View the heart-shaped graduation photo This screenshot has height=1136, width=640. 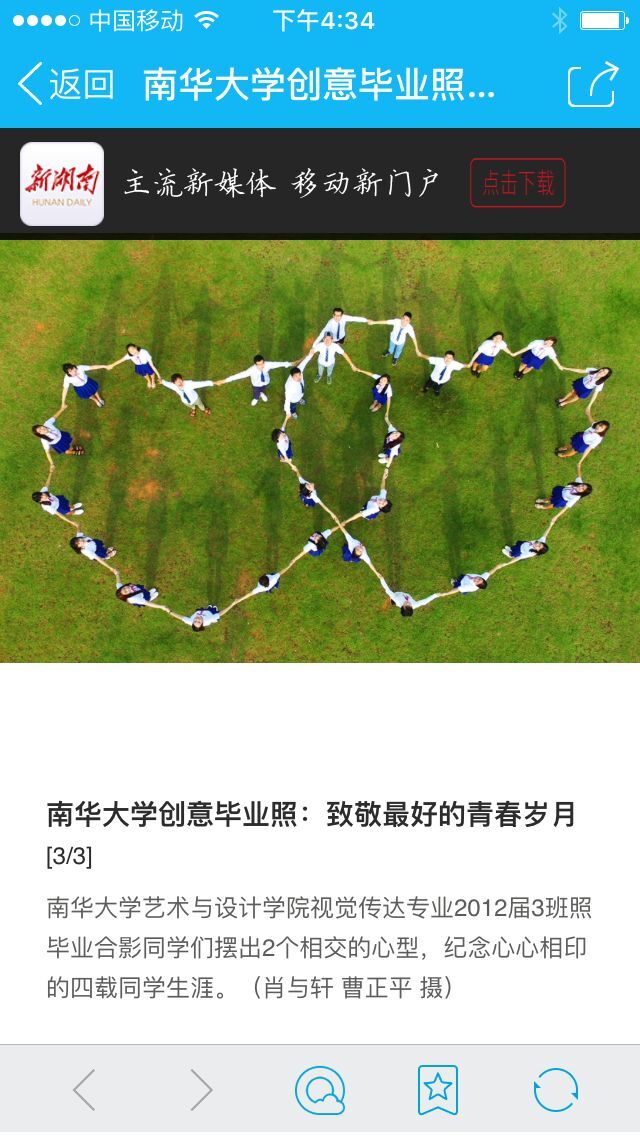(320, 450)
